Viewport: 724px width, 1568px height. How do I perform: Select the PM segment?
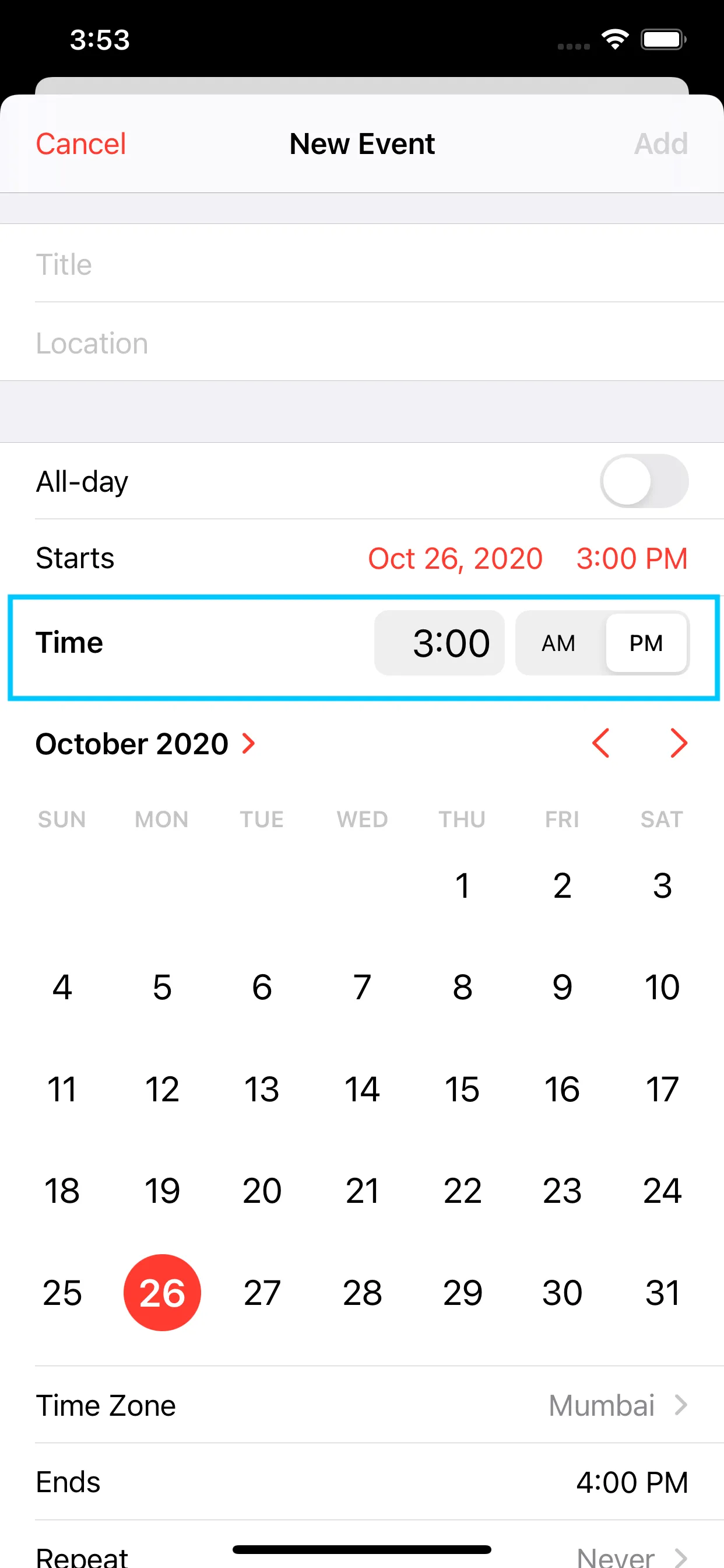click(646, 643)
